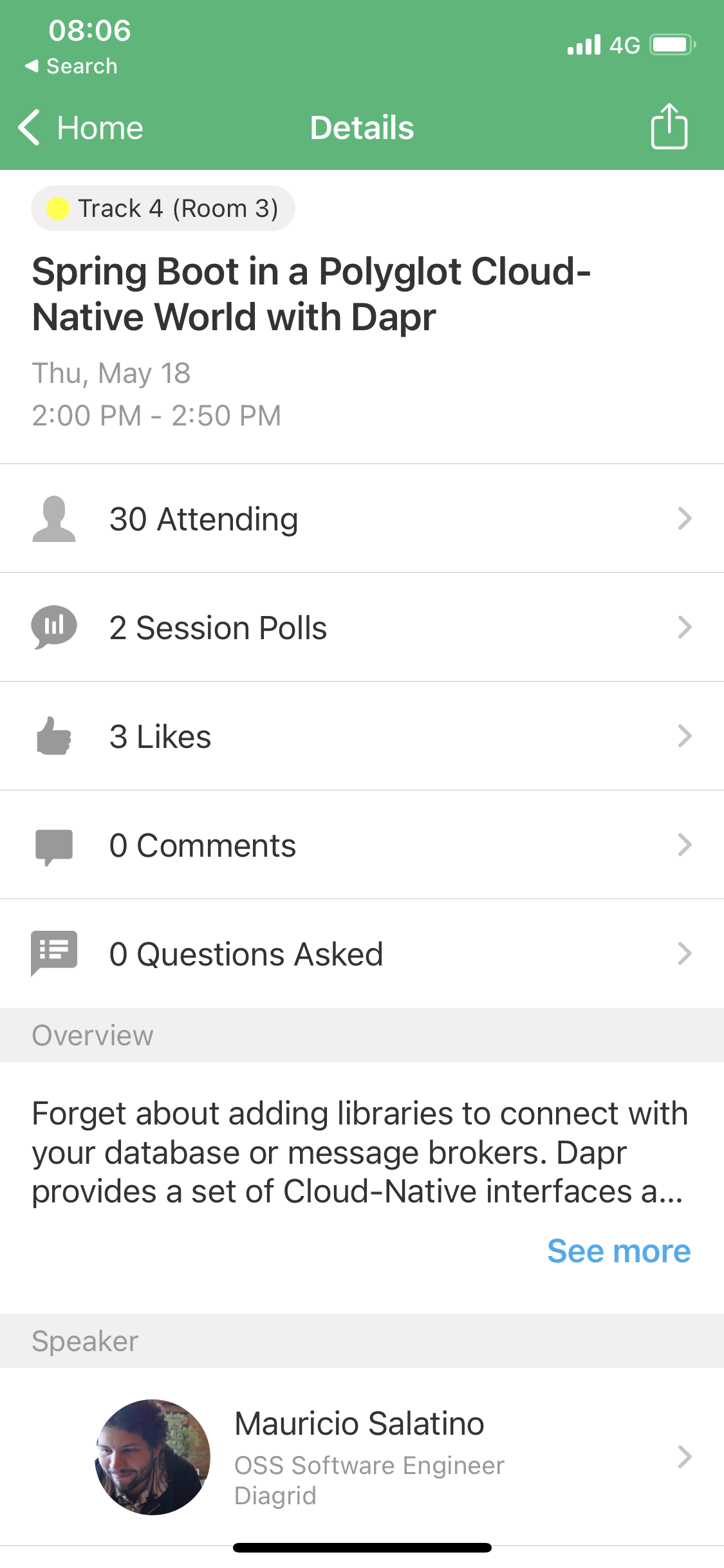Image resolution: width=724 pixels, height=1568 pixels.
Task: Open the 3 Likes row
Action: pyautogui.click(x=362, y=736)
